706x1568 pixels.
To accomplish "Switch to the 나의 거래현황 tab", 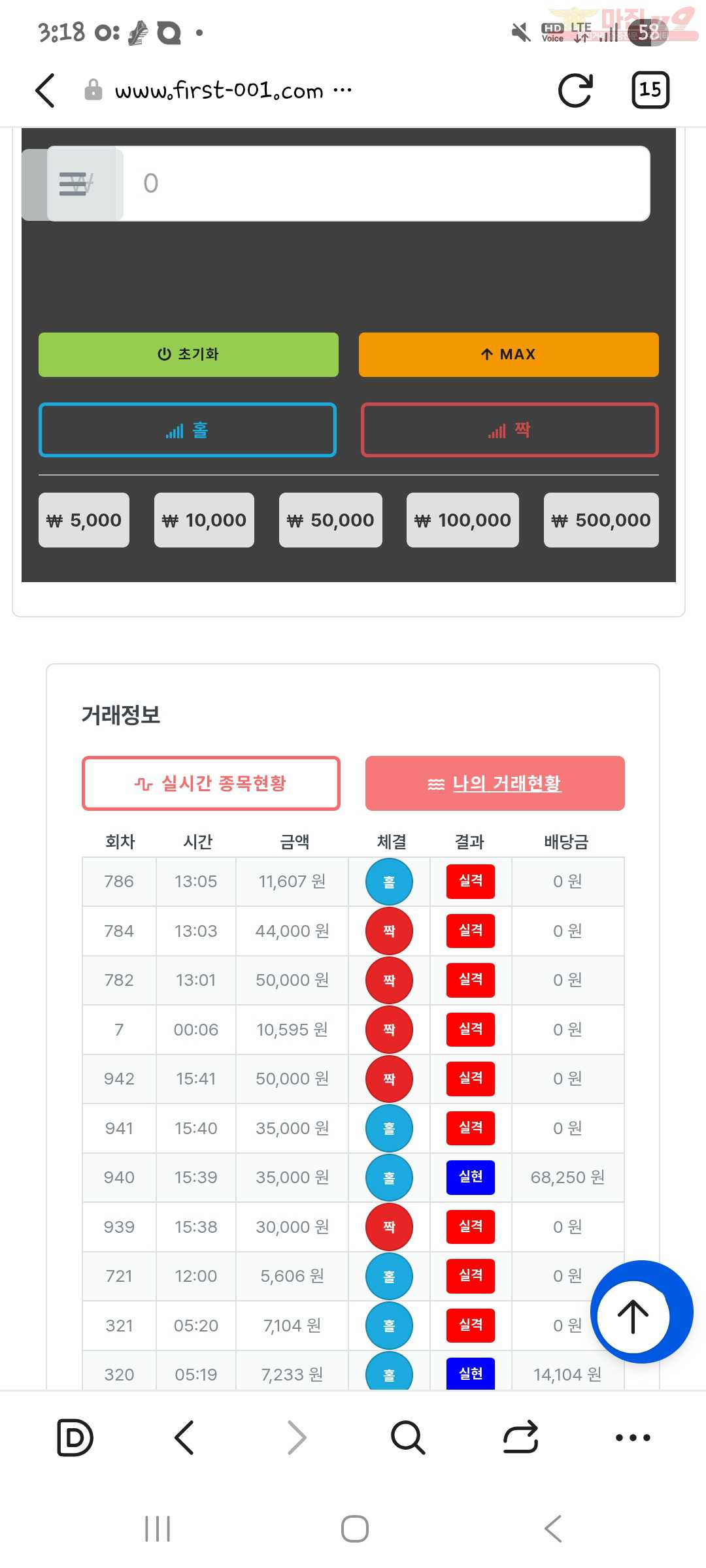I will (x=495, y=783).
